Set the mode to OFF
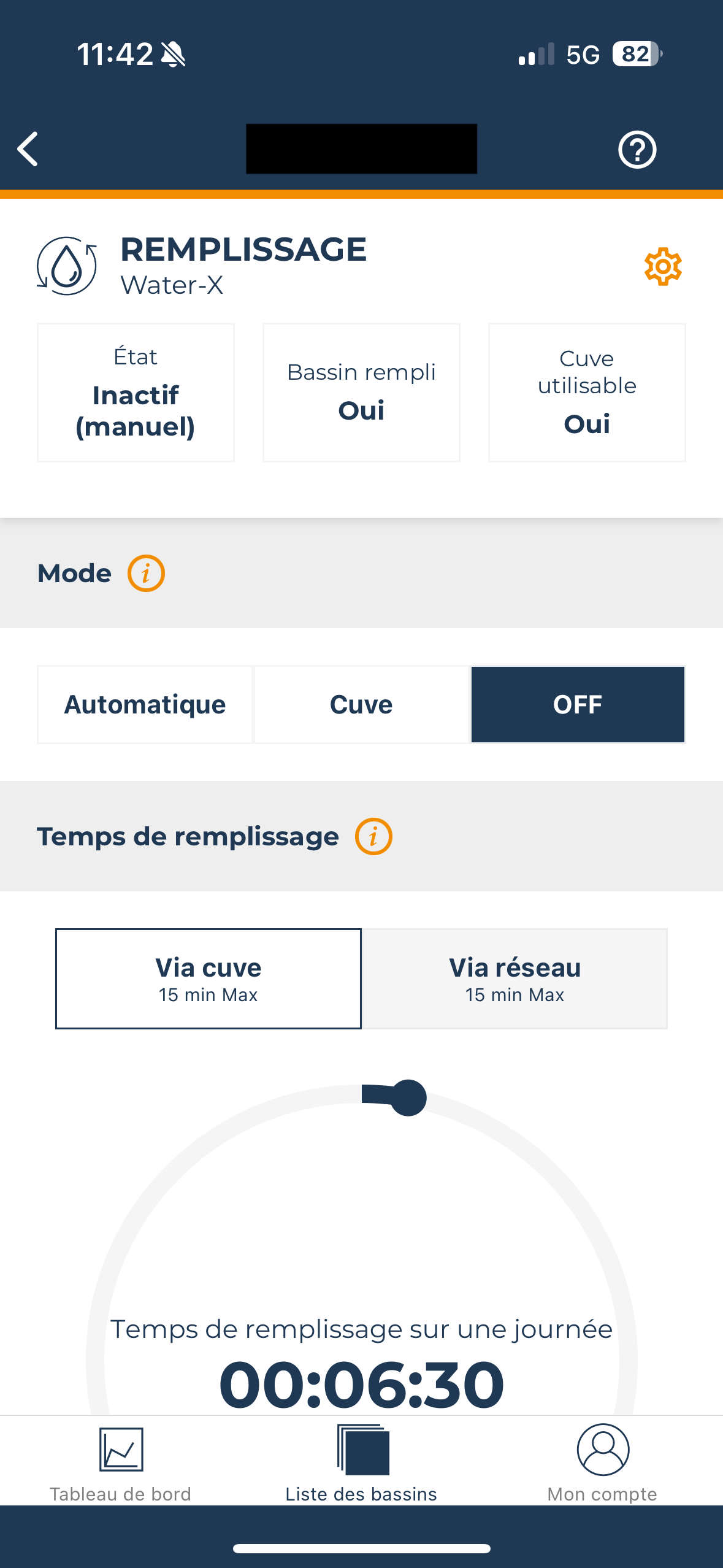Viewport: 723px width, 1568px height. coord(578,705)
